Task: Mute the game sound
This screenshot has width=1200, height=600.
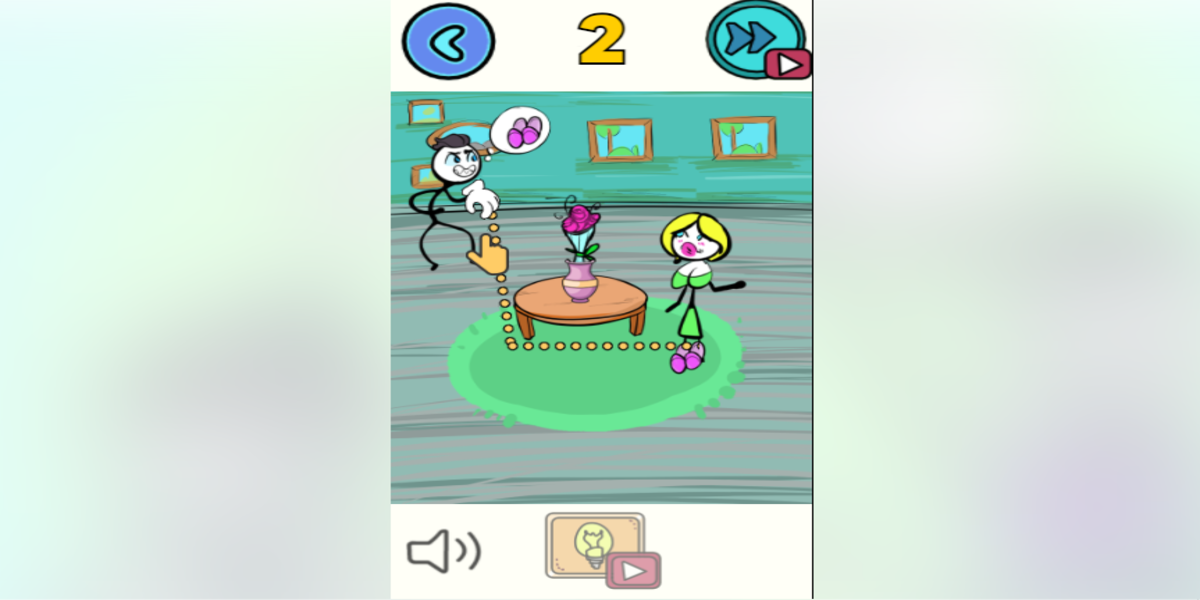Action: [444, 551]
